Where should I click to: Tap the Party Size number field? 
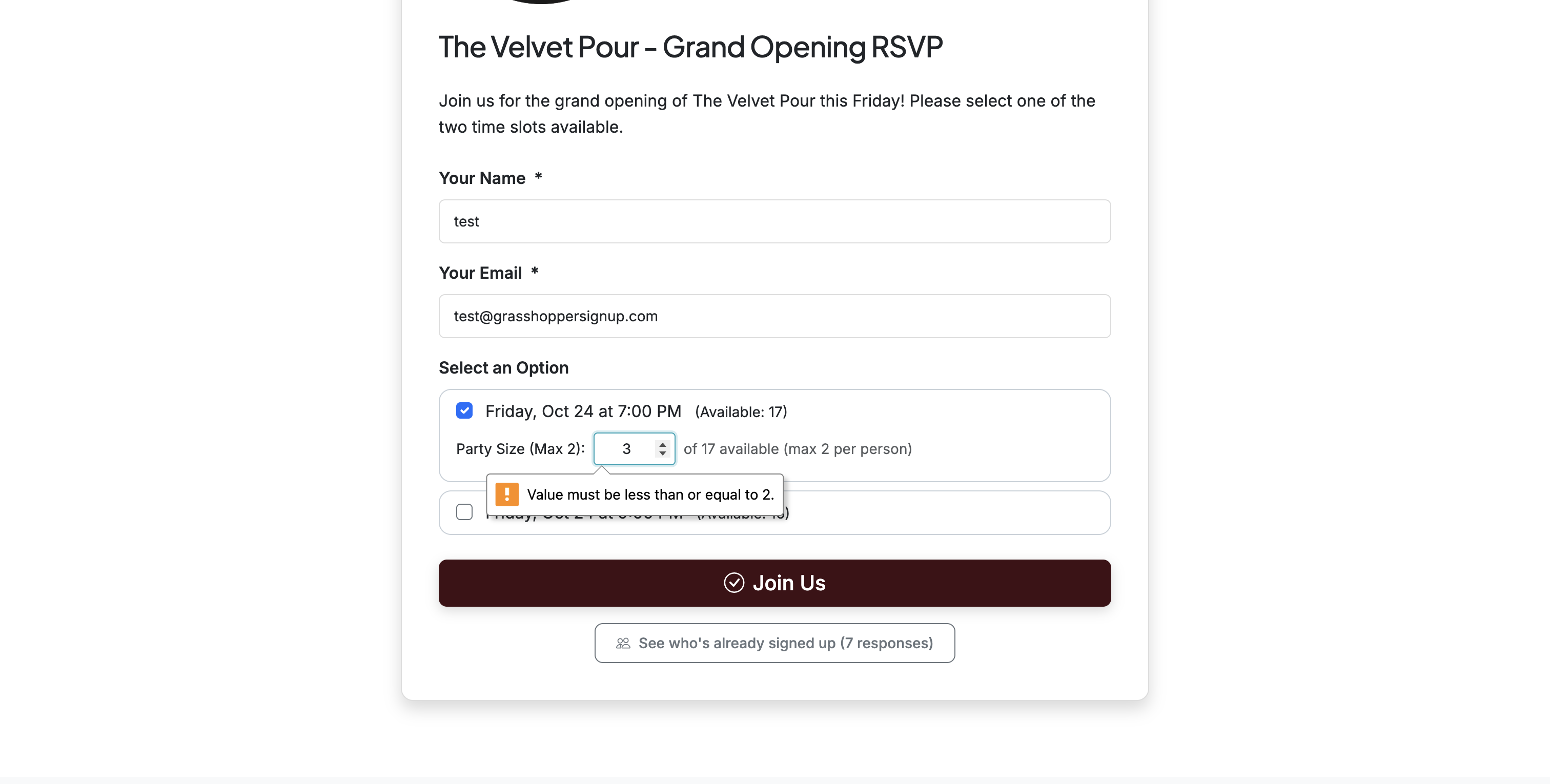click(626, 449)
